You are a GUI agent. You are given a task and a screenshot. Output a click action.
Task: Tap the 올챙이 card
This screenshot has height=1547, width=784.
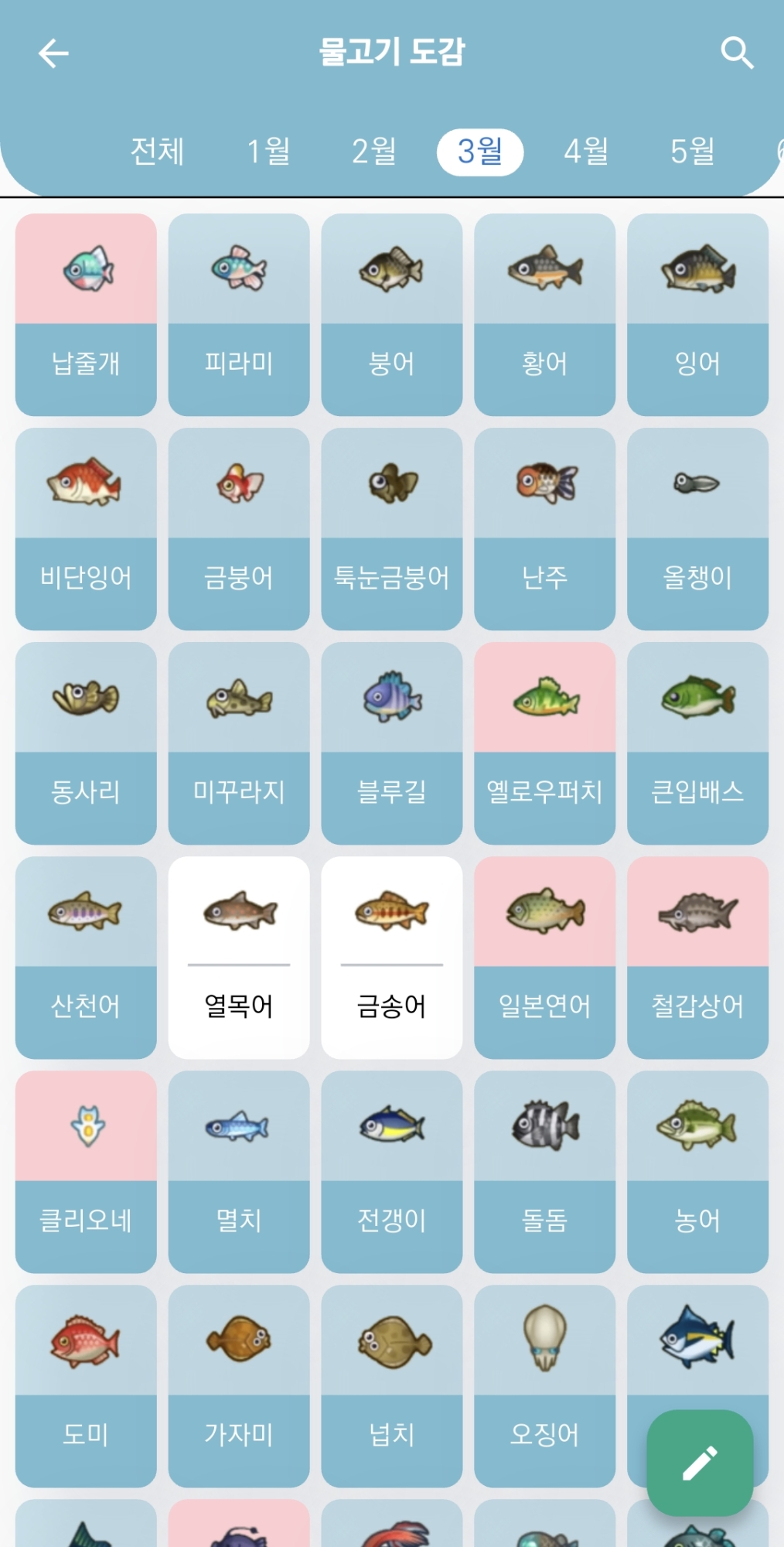coord(697,529)
